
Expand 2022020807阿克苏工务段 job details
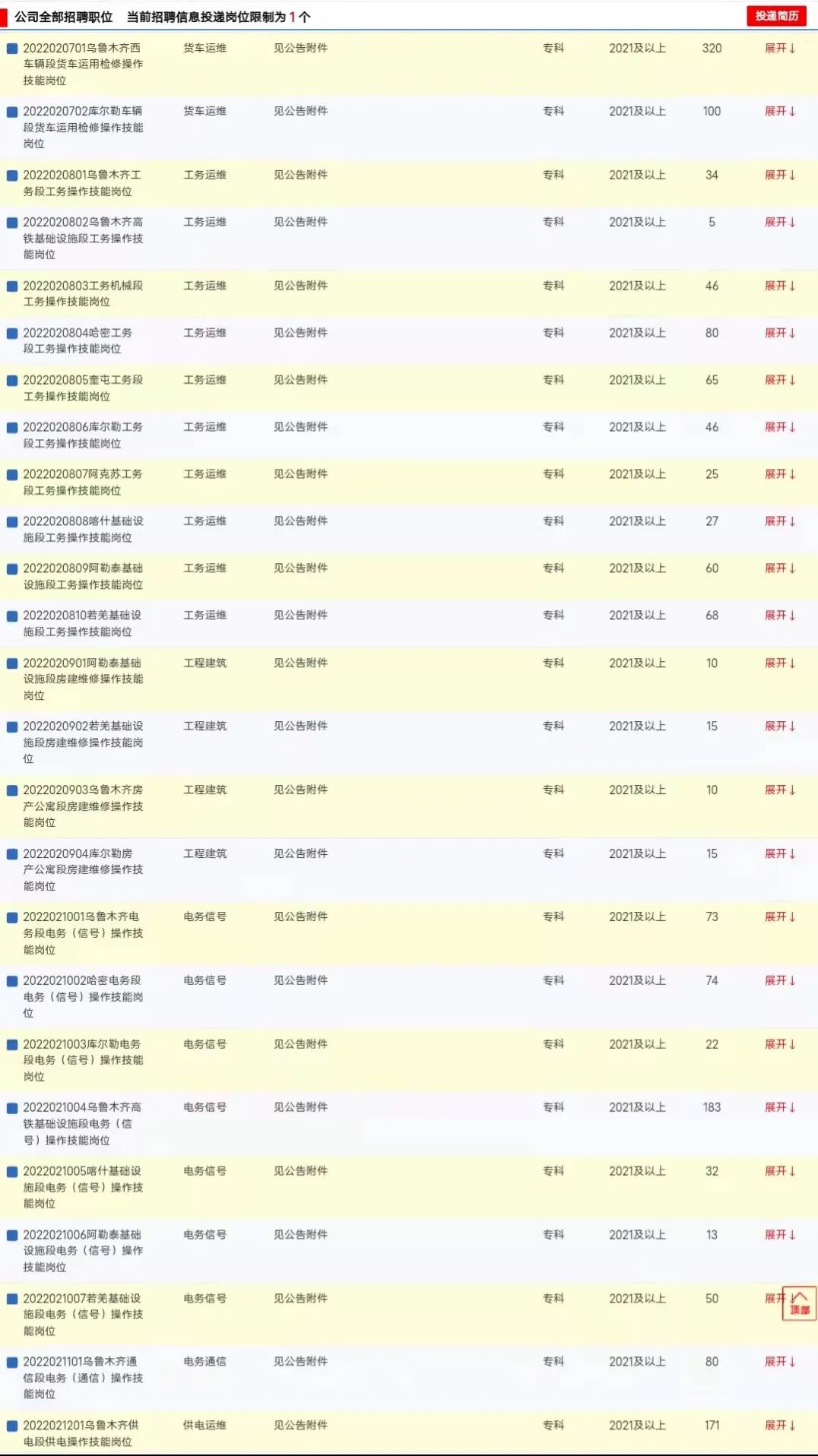(x=779, y=474)
